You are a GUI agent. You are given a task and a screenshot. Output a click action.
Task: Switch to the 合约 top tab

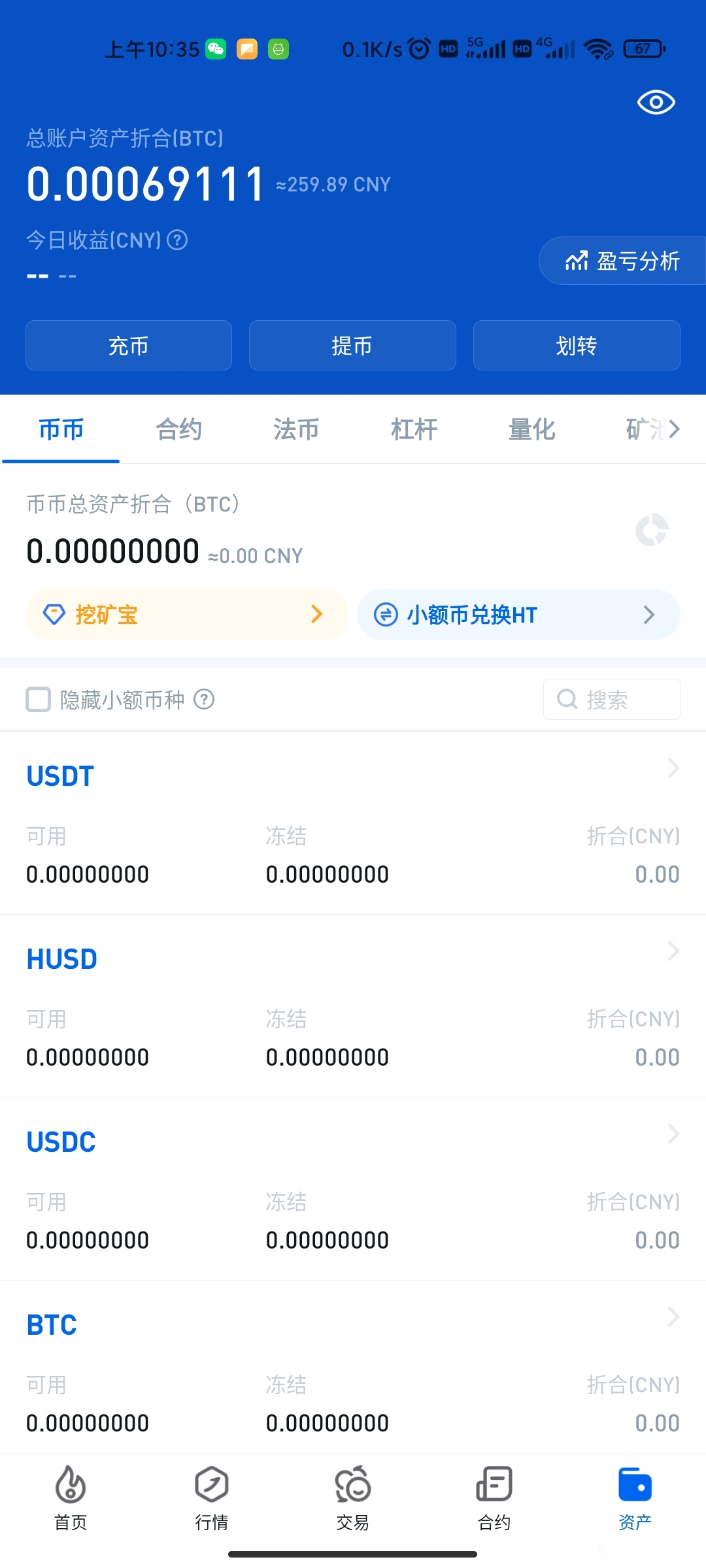tap(178, 429)
